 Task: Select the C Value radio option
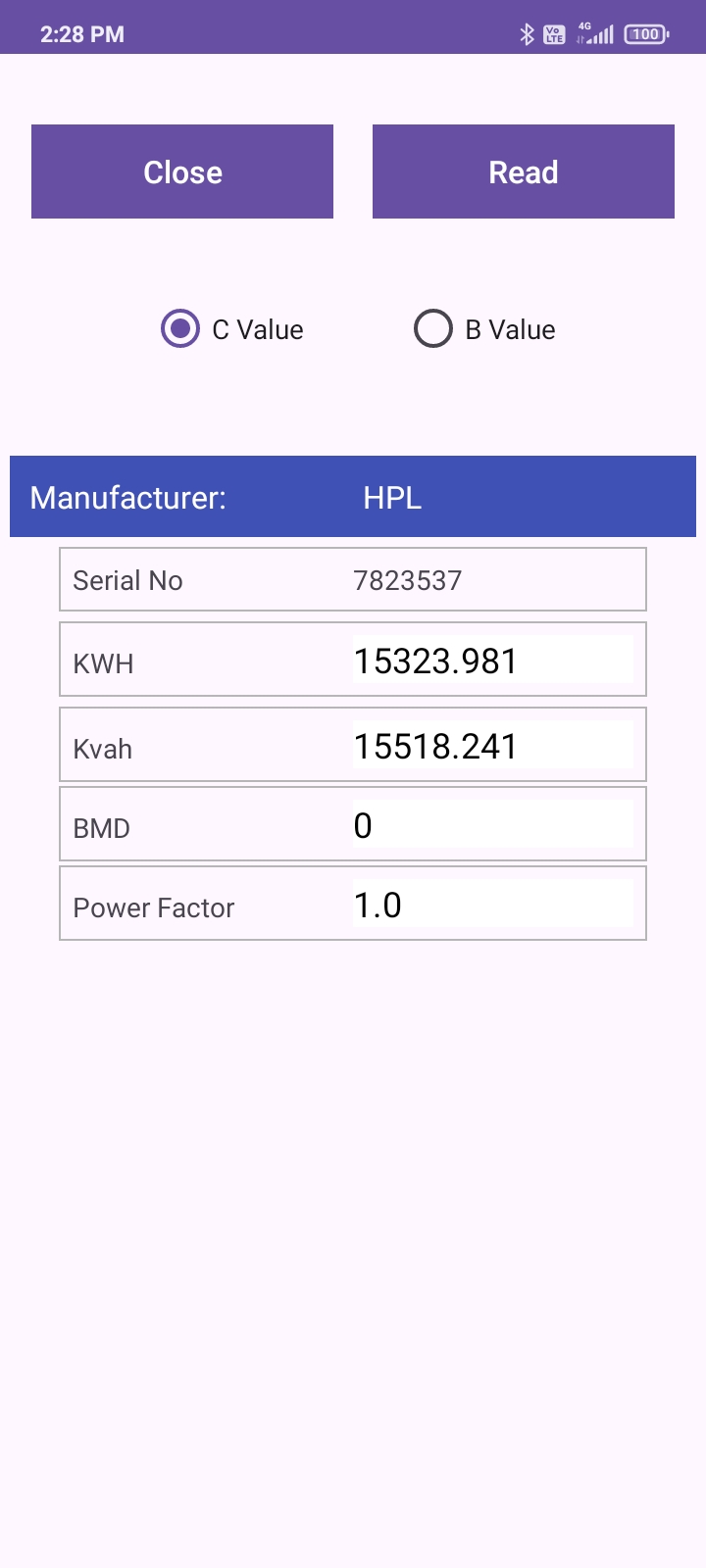180,329
